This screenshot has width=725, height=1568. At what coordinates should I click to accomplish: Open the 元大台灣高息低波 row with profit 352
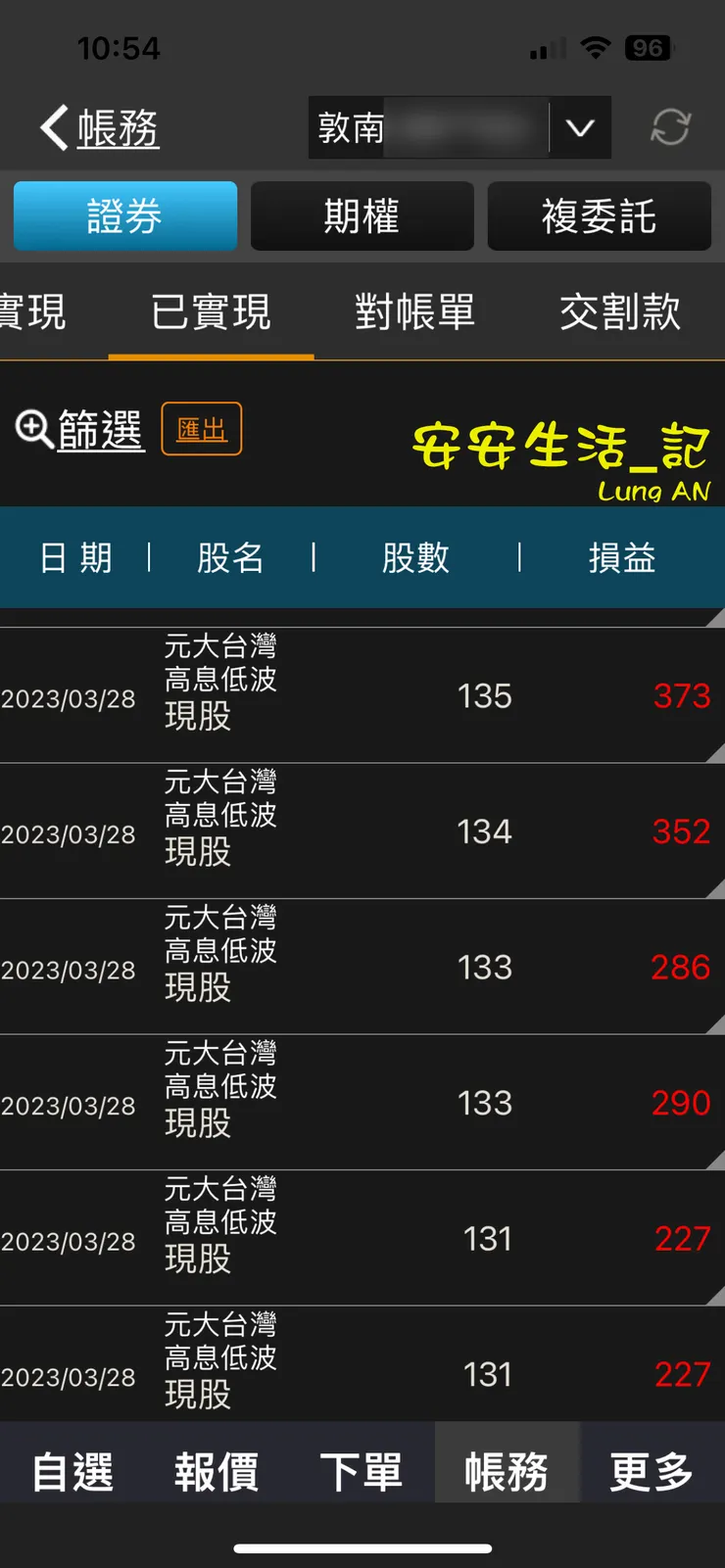[362, 832]
